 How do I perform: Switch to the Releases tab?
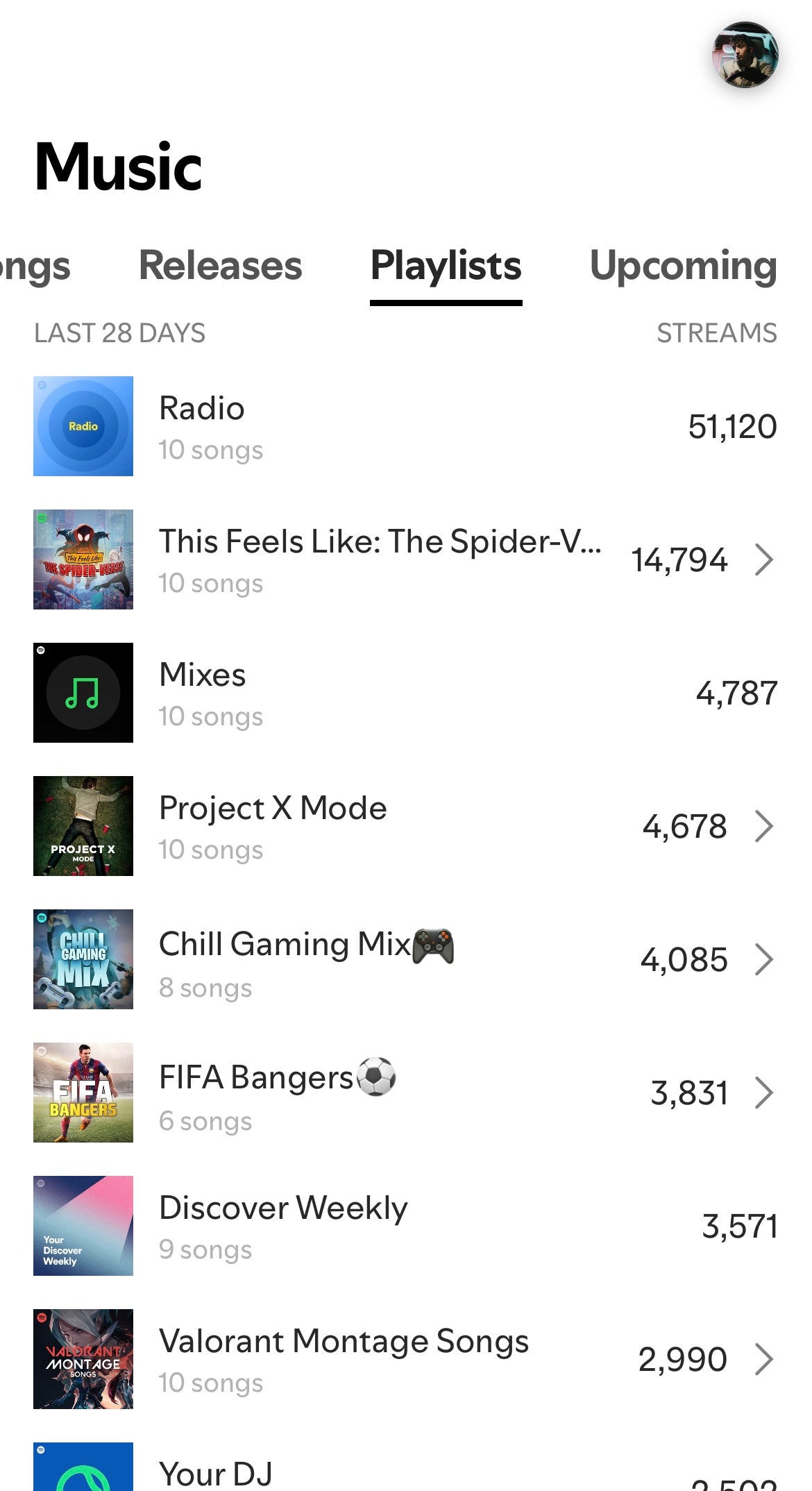pyautogui.click(x=221, y=266)
